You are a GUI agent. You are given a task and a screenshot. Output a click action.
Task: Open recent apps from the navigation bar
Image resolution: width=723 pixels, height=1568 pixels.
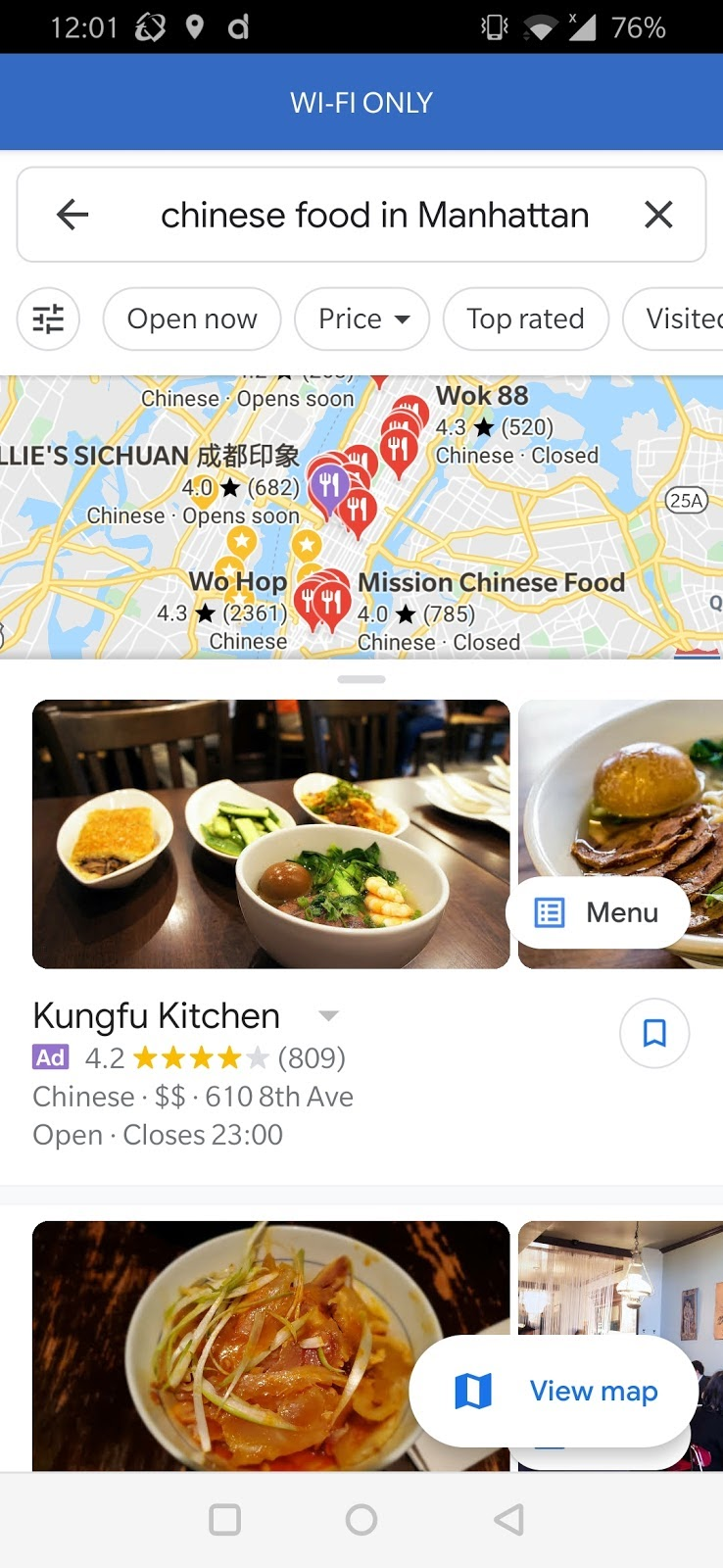pyautogui.click(x=225, y=1520)
